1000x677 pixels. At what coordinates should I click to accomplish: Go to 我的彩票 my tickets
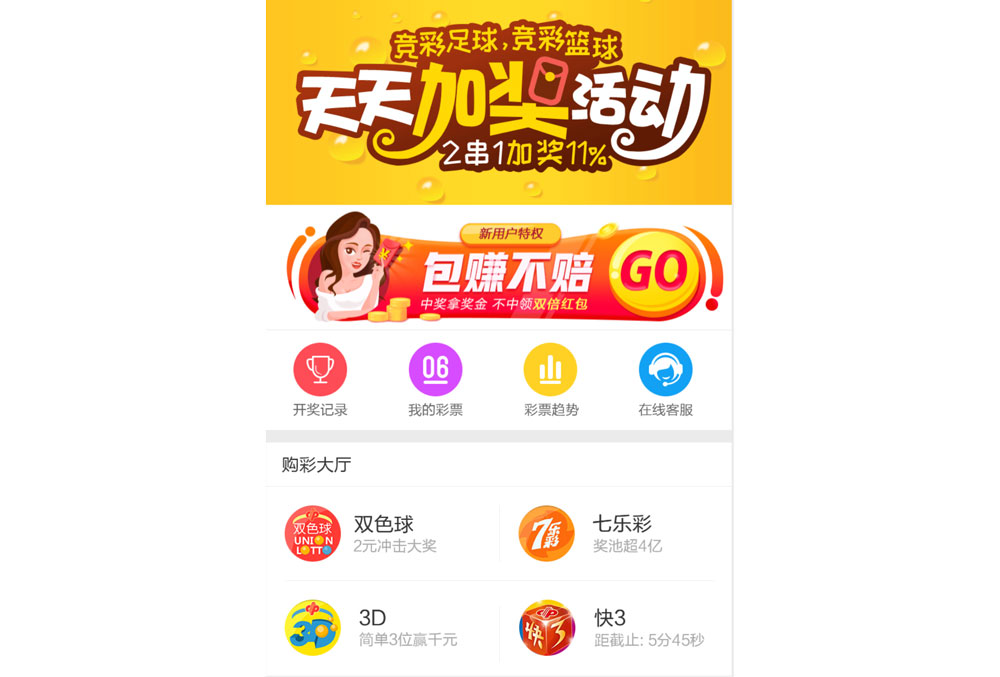point(435,380)
